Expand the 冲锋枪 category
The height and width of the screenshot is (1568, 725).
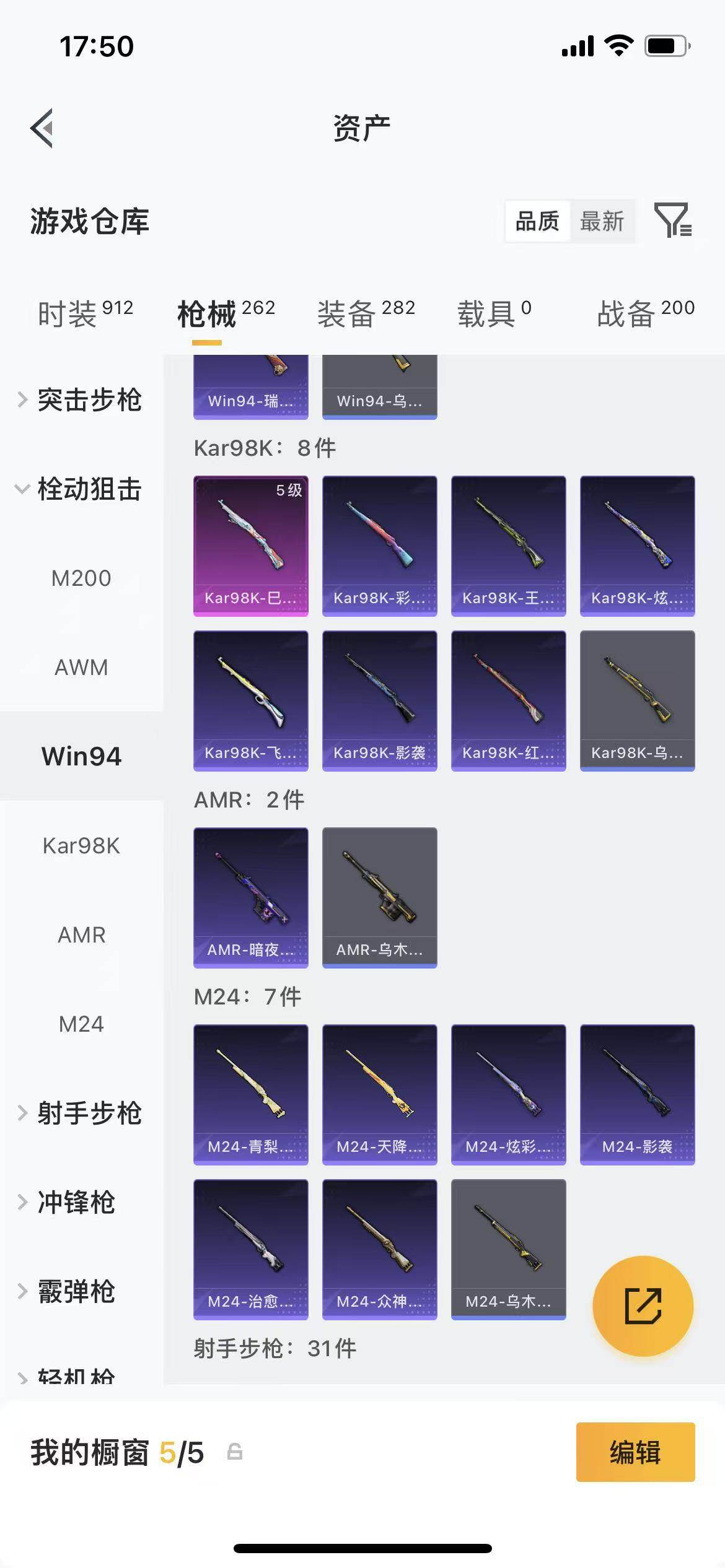68,1202
